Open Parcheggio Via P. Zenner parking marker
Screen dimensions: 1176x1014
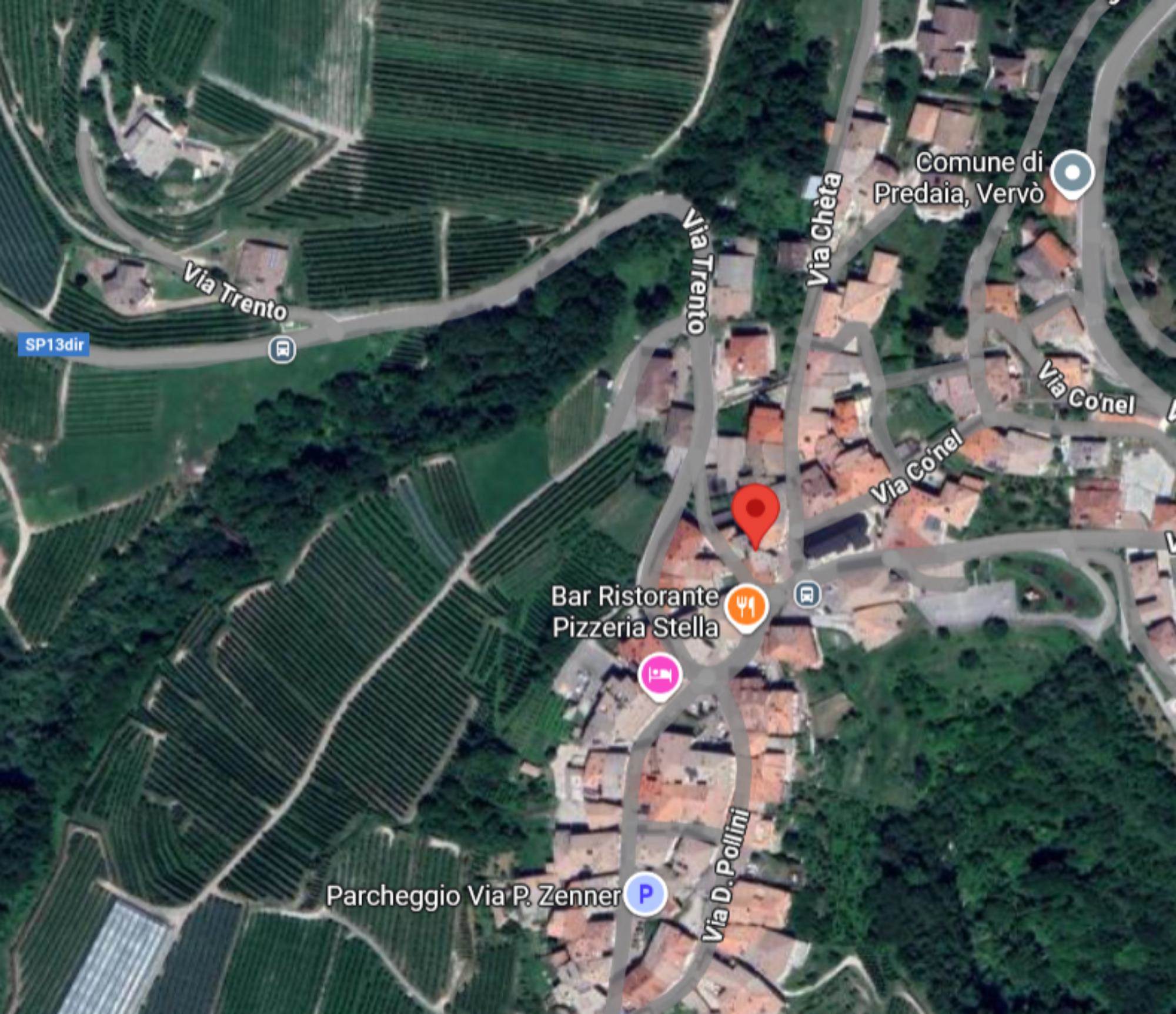coord(645,895)
